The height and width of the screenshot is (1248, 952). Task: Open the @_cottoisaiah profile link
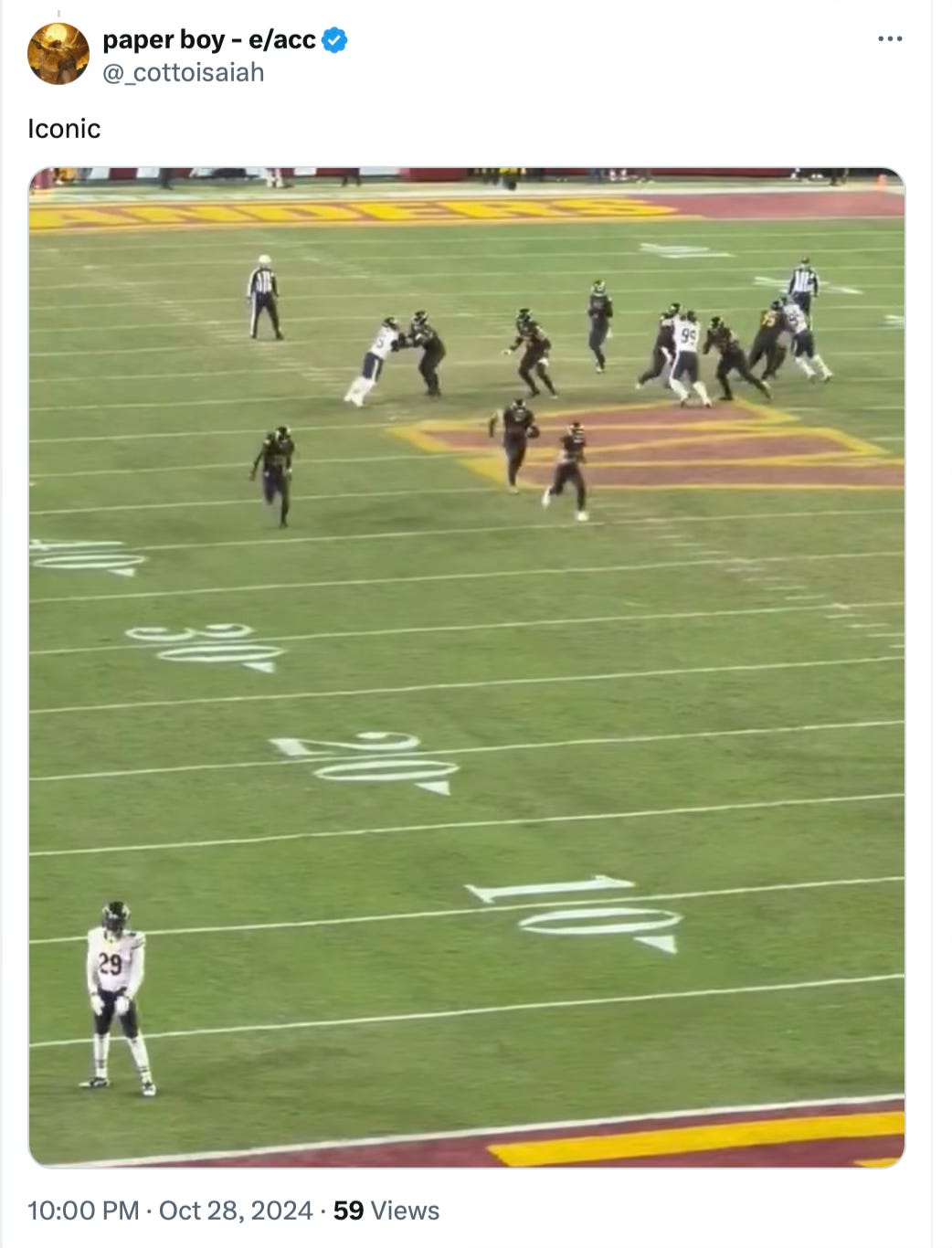pos(183,72)
